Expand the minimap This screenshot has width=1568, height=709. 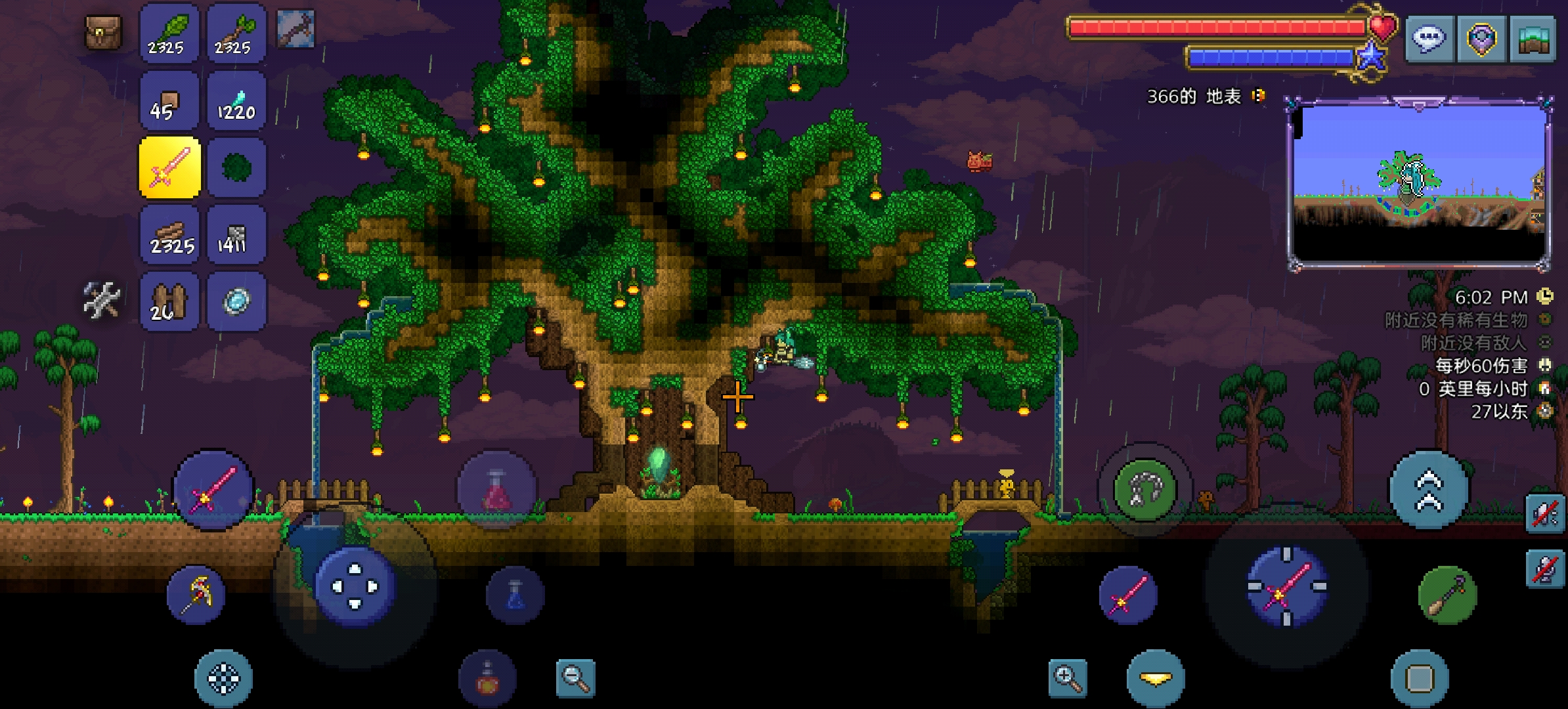(1419, 185)
